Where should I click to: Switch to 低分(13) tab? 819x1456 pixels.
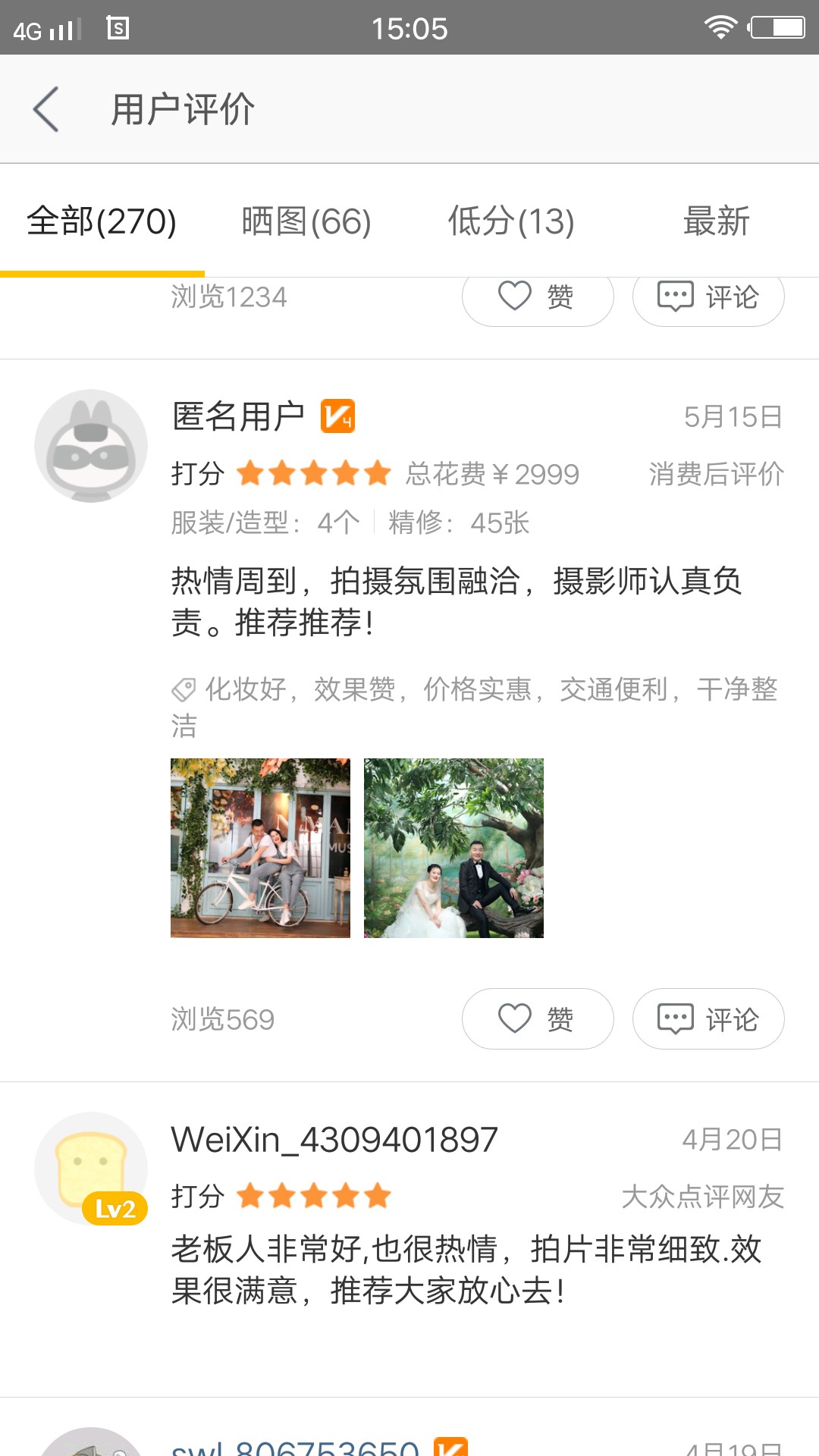click(511, 221)
